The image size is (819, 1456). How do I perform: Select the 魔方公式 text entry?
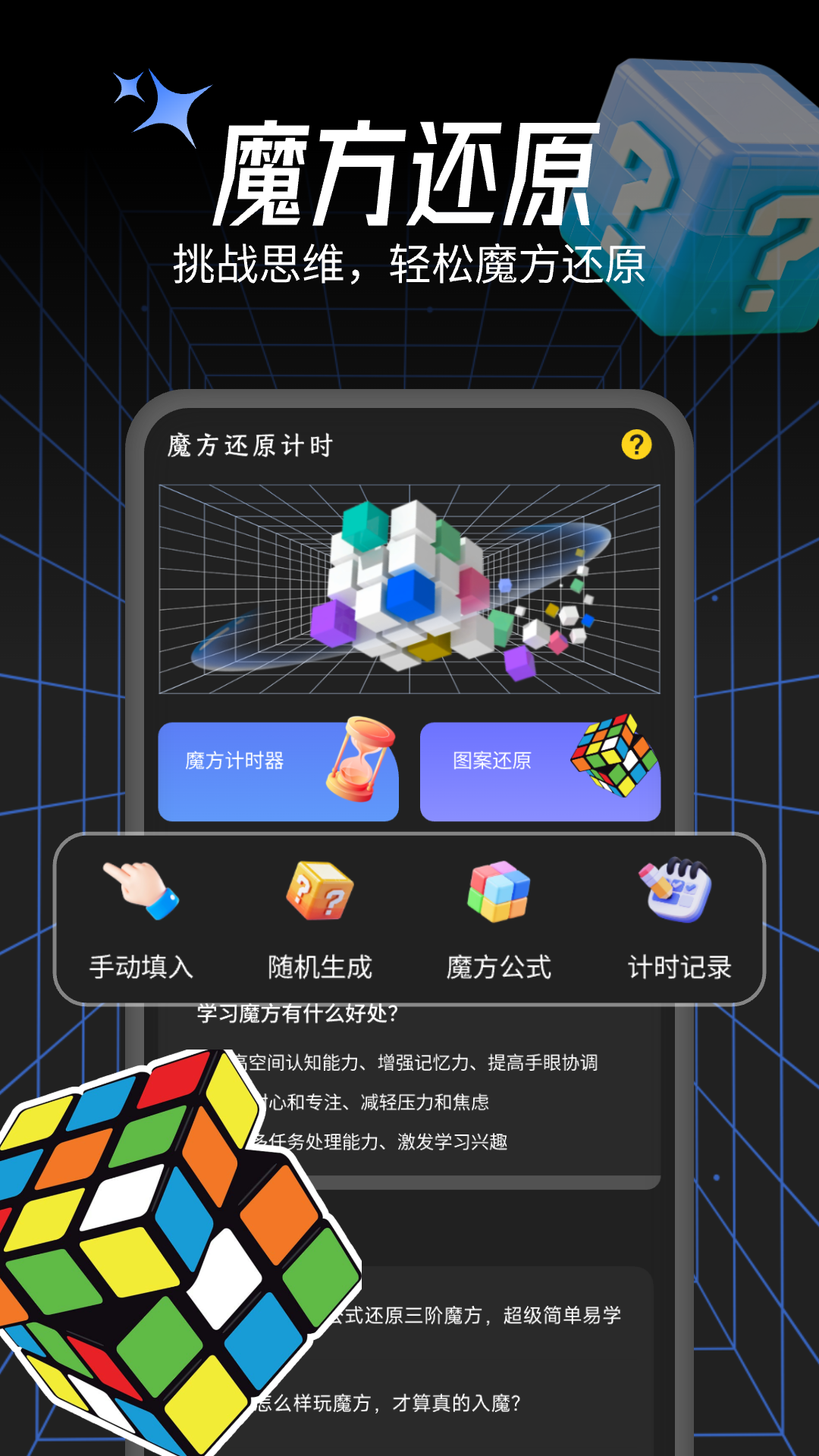499,967
